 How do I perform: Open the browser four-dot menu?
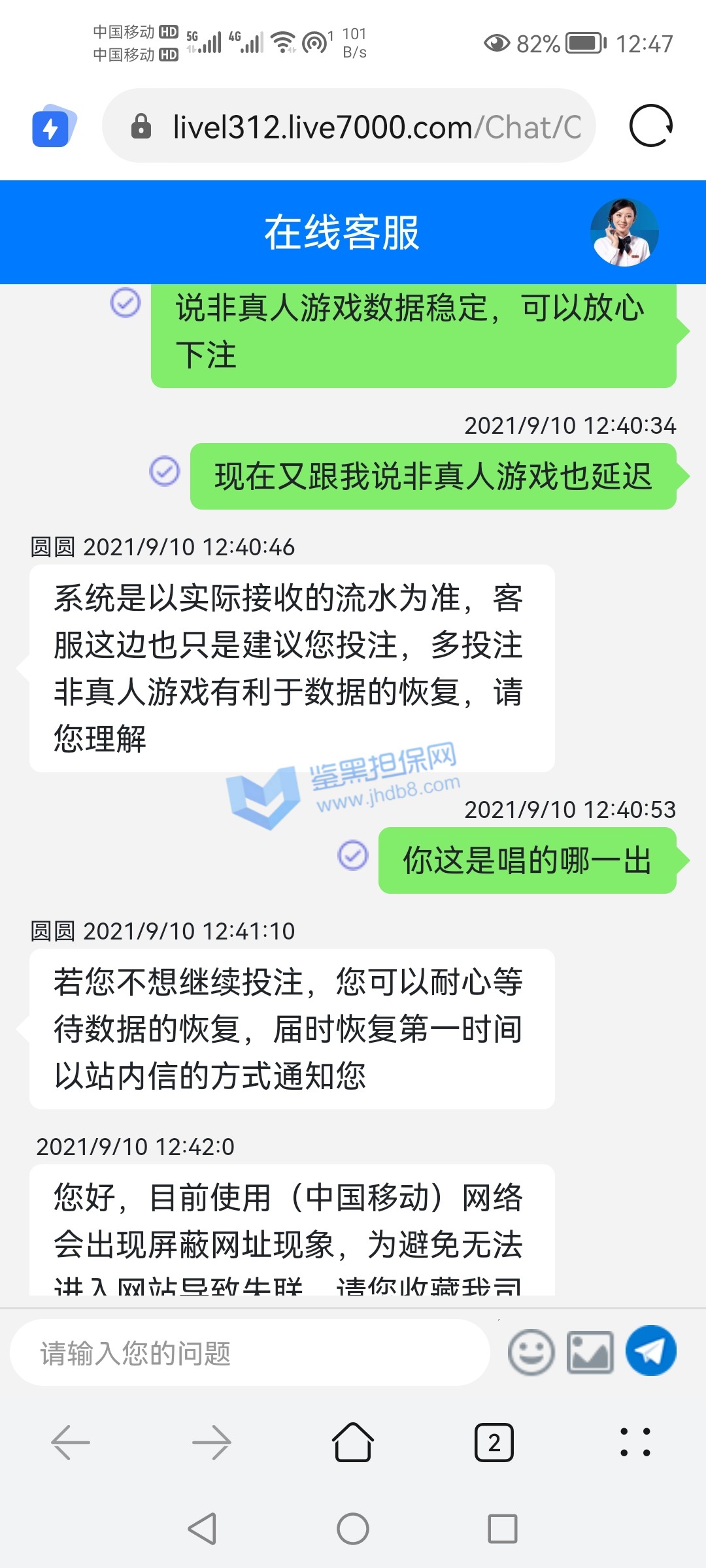click(635, 1442)
